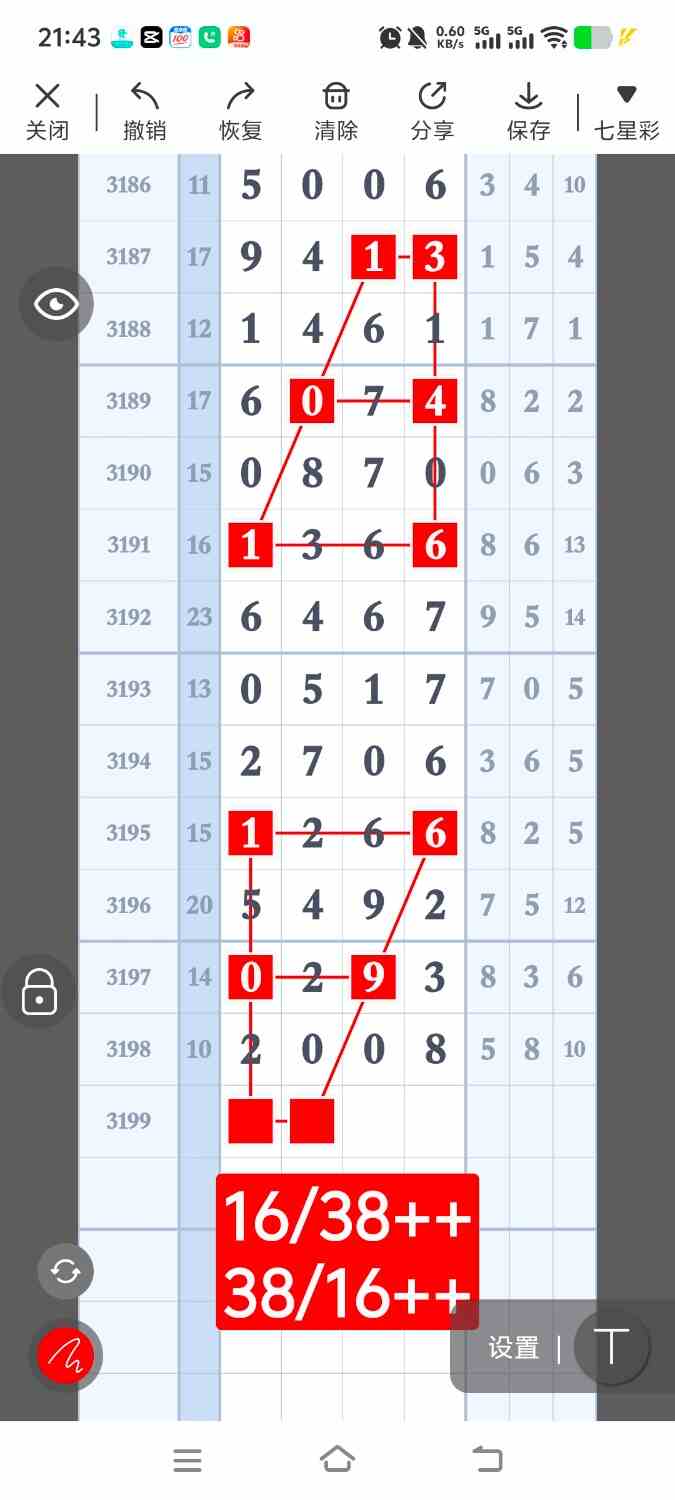Clear all markings with 清除
Image resolution: width=675 pixels, height=1500 pixels.
pyautogui.click(x=336, y=112)
